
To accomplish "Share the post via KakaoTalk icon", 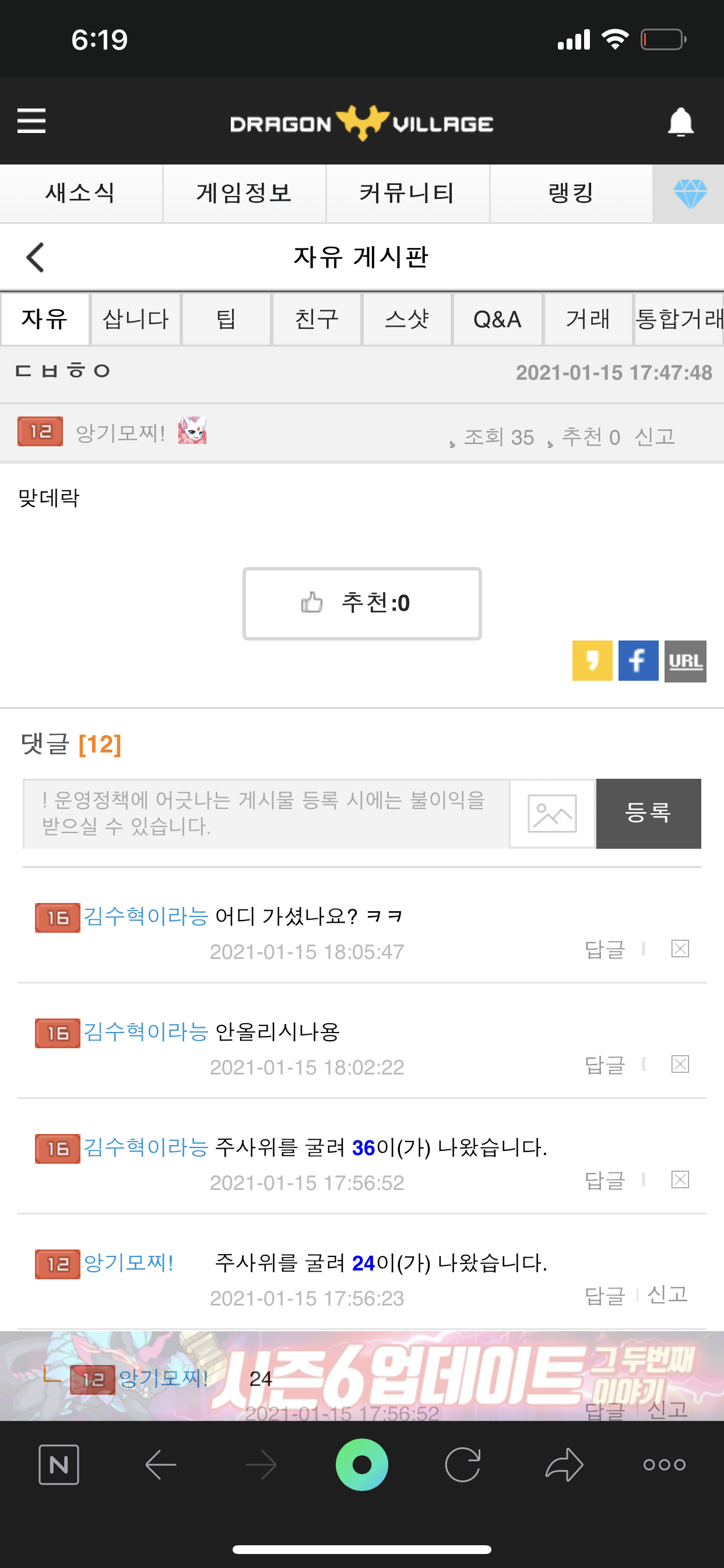I will [592, 661].
